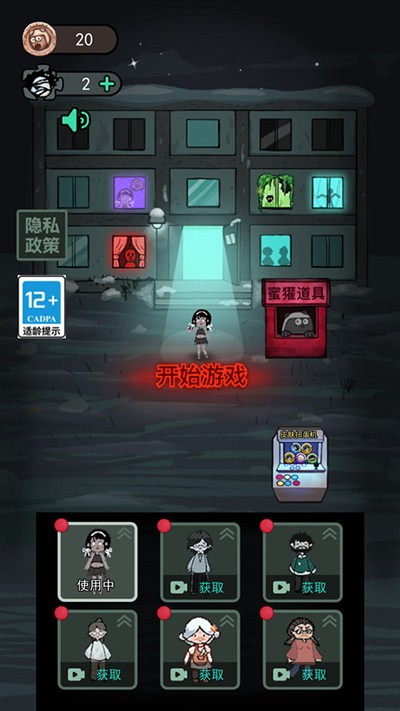The height and width of the screenshot is (711, 400).
Task: Get the glasses woman in pink sweater
Action: coord(302,649)
